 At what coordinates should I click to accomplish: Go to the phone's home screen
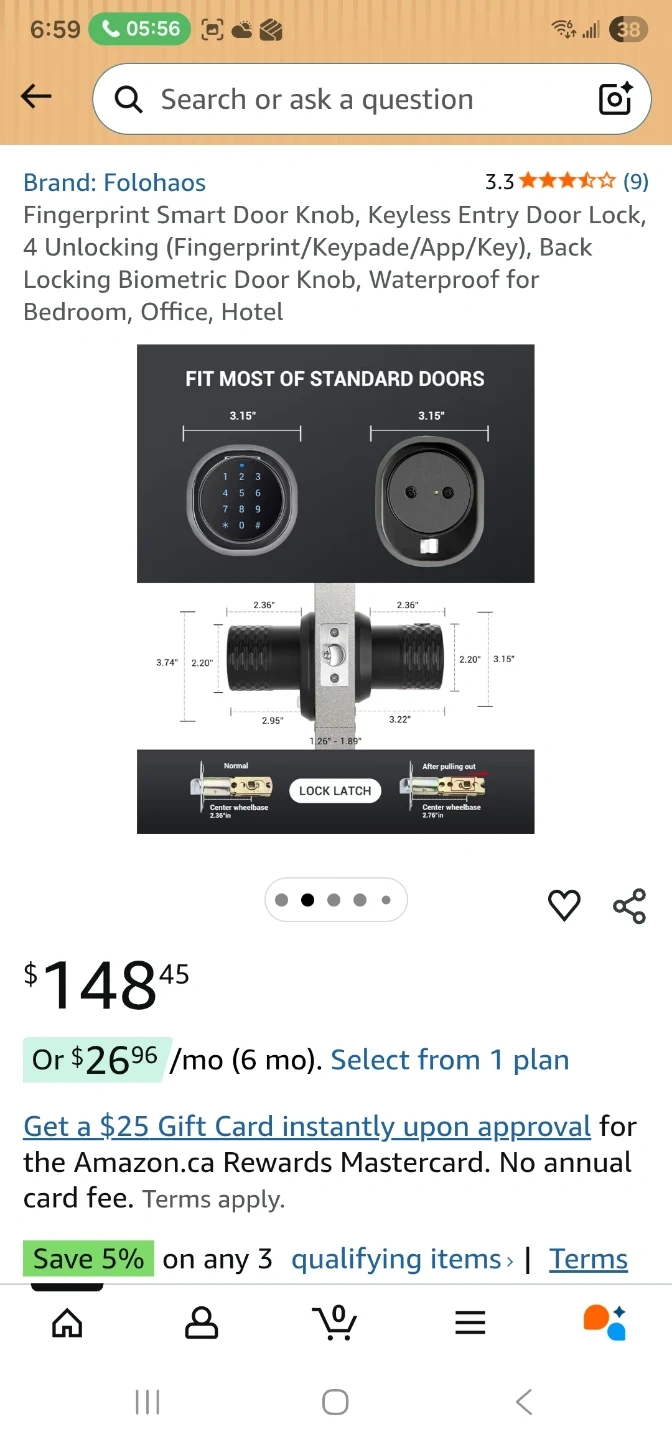point(336,1402)
